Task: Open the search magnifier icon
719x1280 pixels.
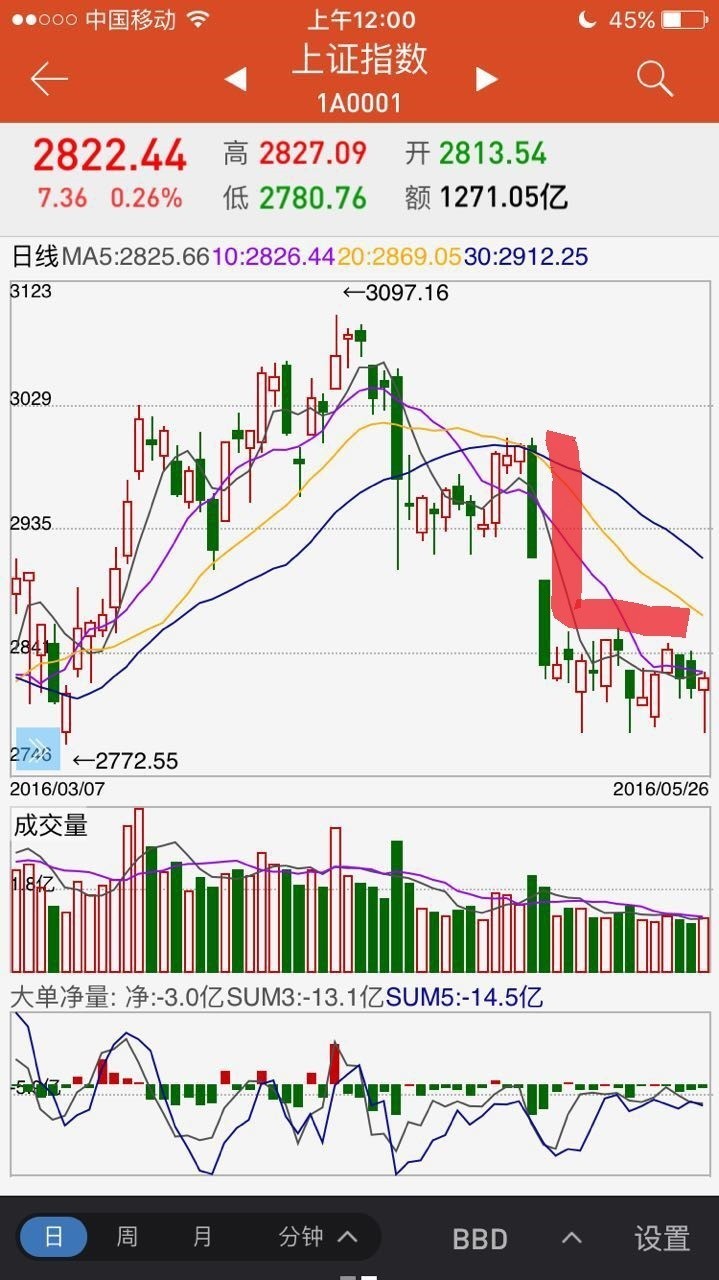Action: point(655,79)
